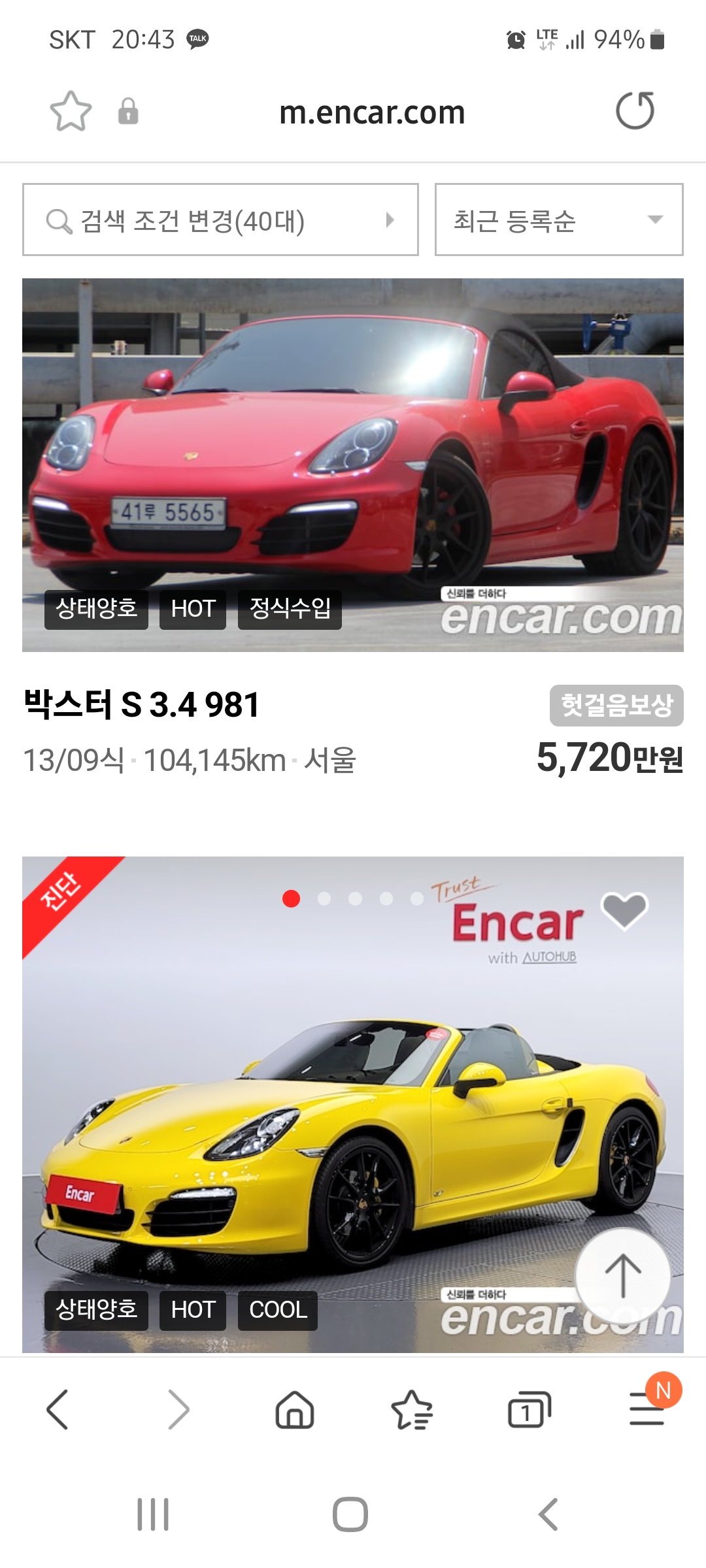Open recent apps from navigation bar
This screenshot has width=706, height=1568.
pyautogui.click(x=153, y=1514)
